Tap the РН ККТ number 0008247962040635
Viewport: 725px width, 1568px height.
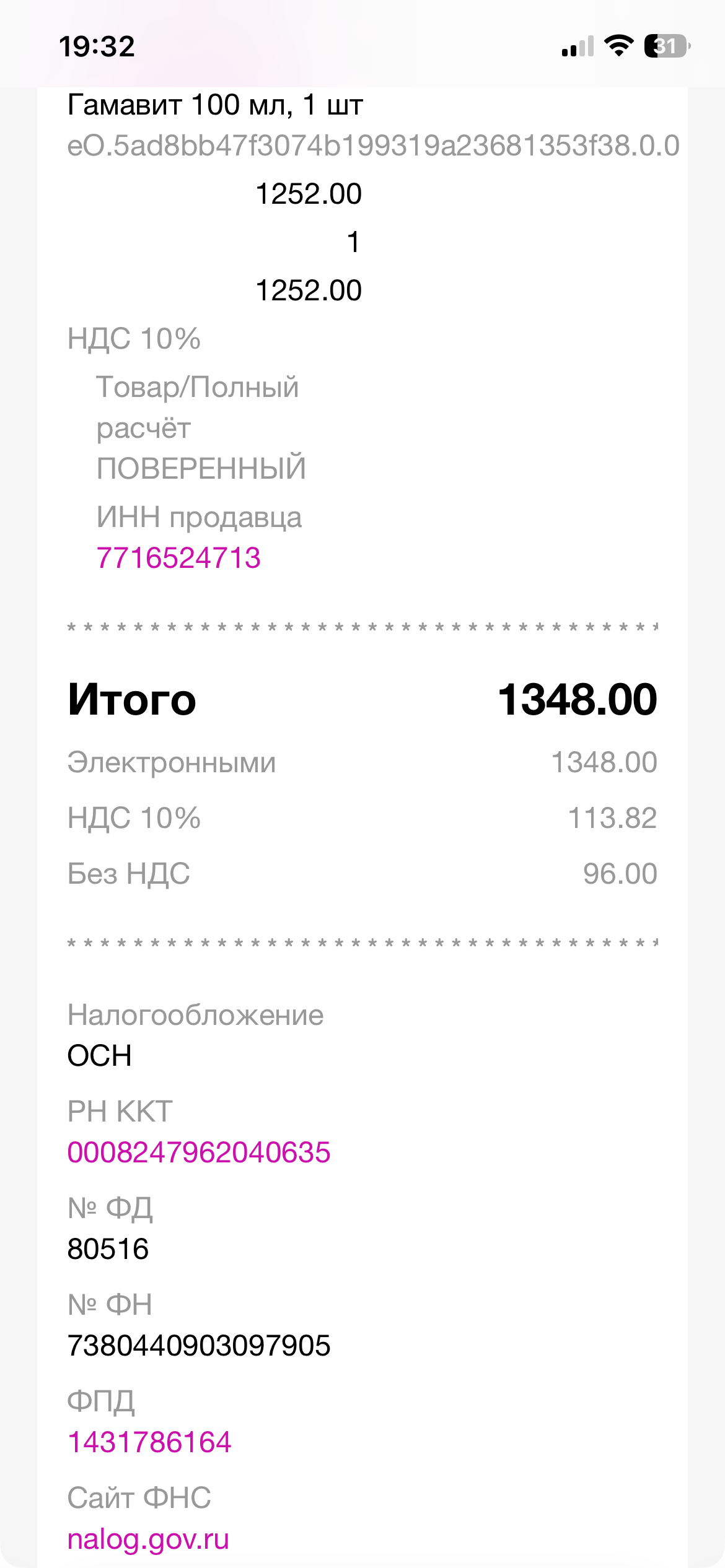tap(200, 1154)
